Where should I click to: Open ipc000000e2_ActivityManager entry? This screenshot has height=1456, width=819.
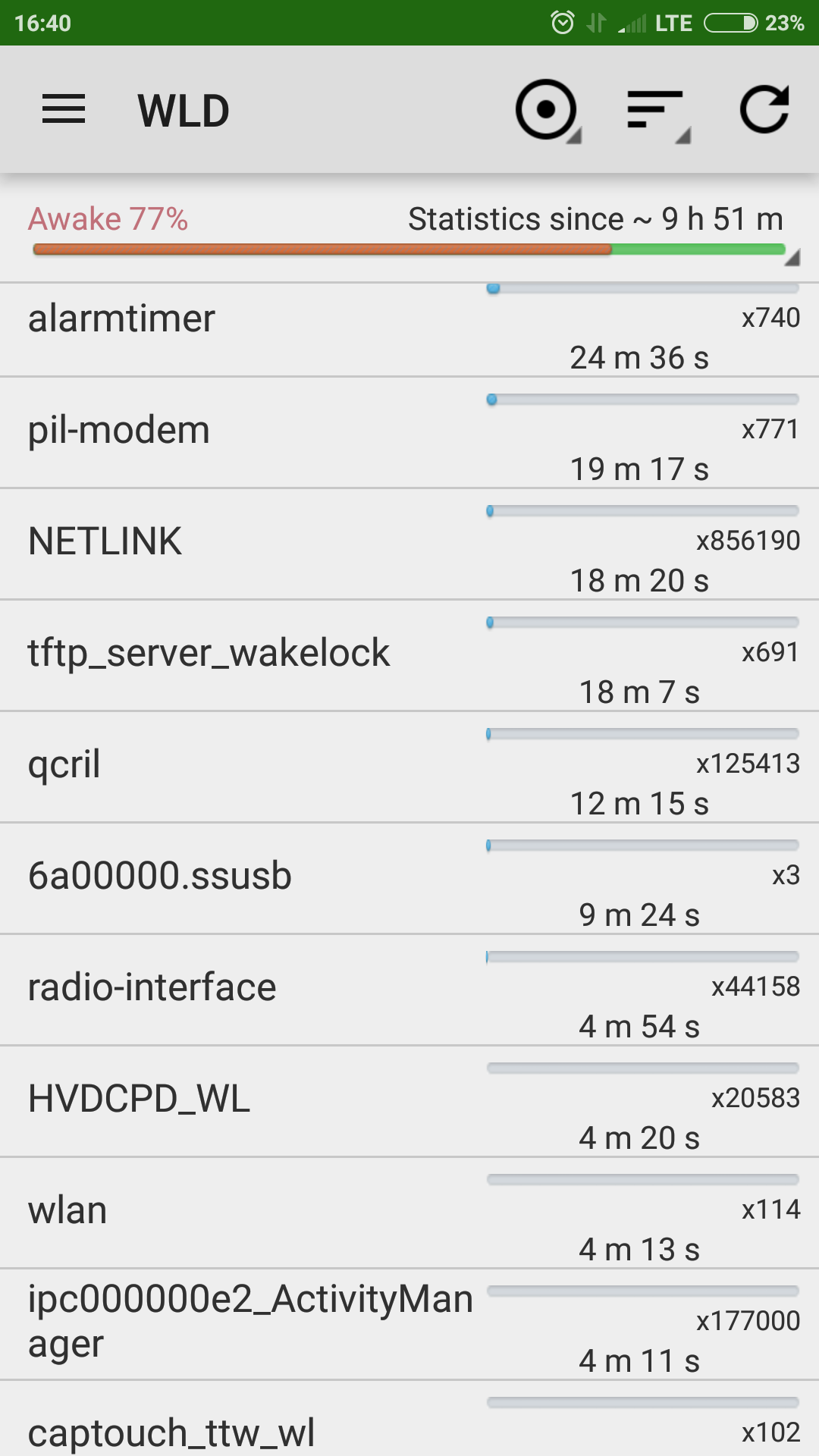pyautogui.click(x=409, y=1324)
